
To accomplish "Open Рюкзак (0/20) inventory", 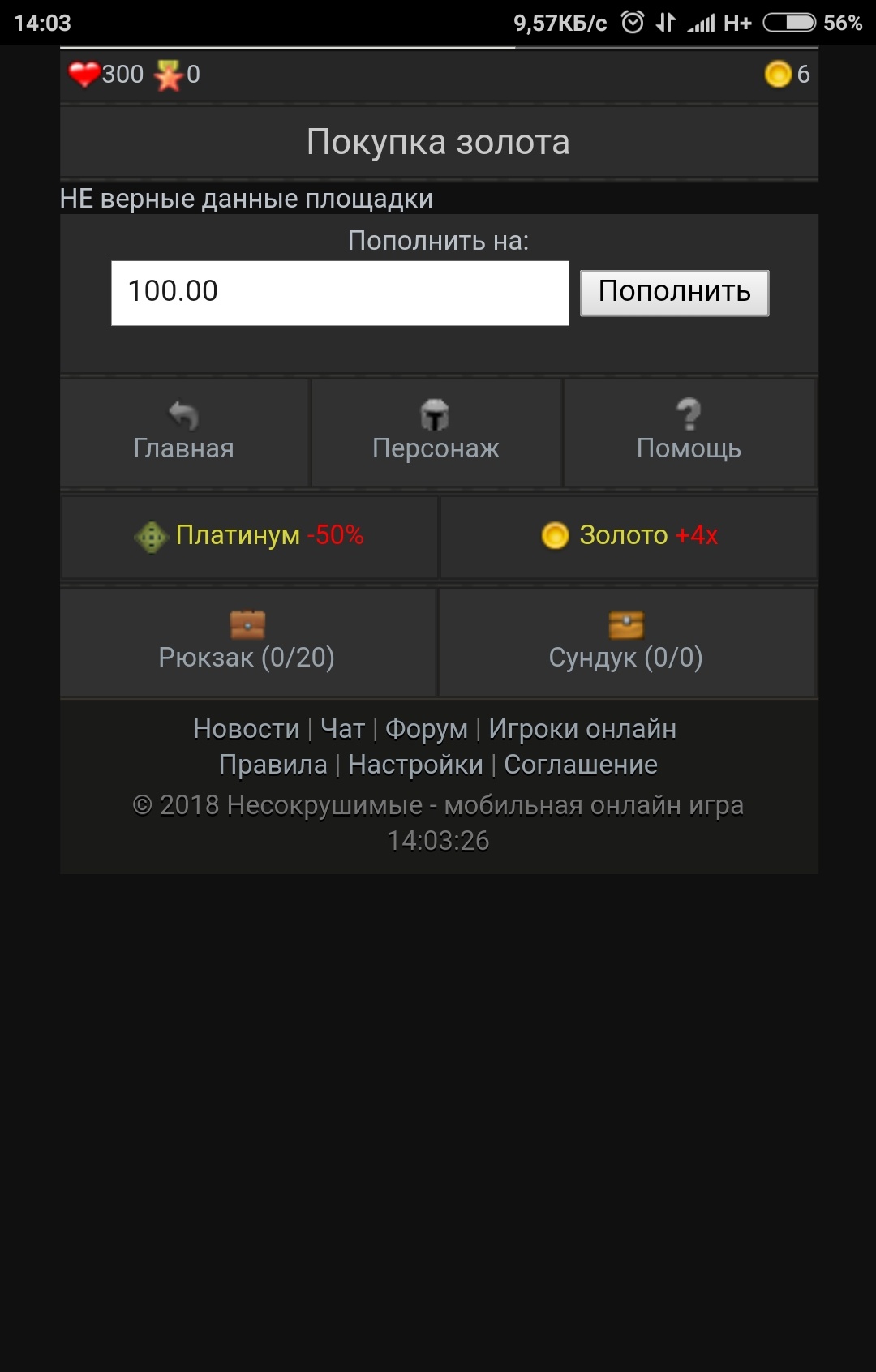I will coord(247,641).
